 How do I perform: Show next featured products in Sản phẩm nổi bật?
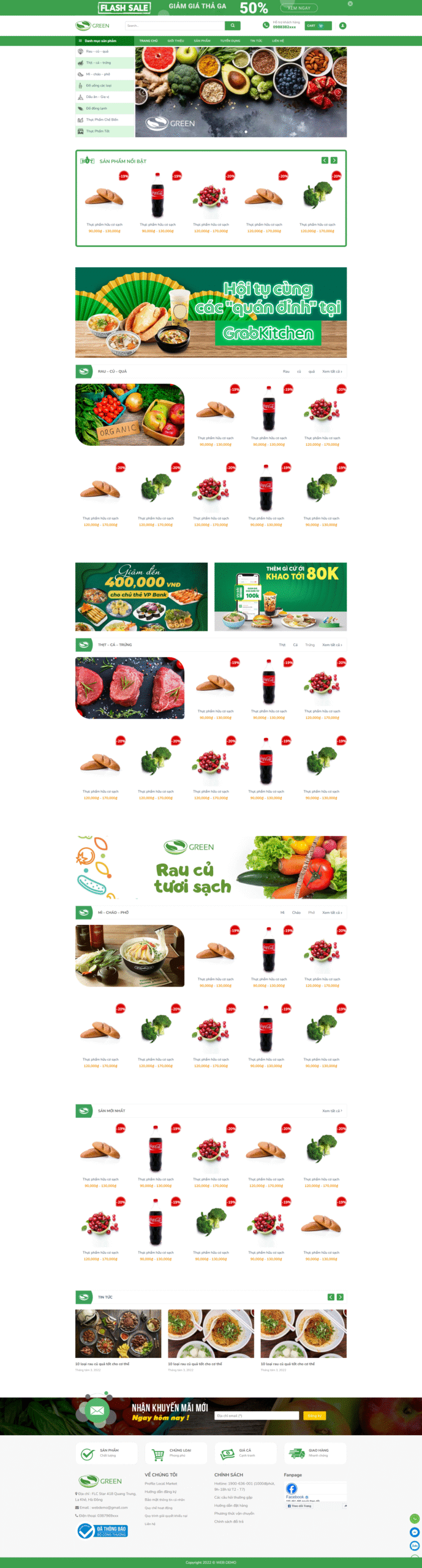[x=334, y=160]
